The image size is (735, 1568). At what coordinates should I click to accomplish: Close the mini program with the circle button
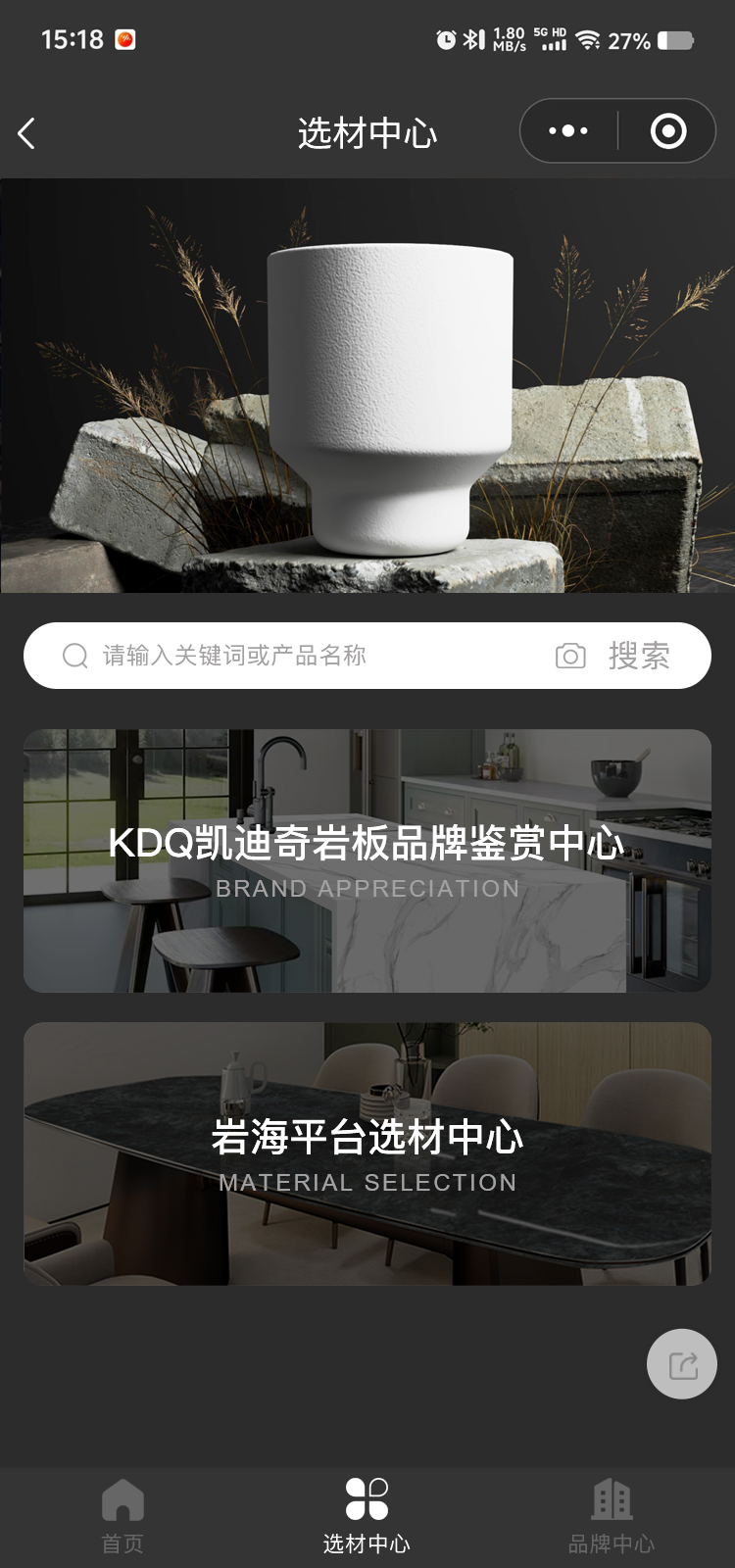pyautogui.click(x=668, y=131)
